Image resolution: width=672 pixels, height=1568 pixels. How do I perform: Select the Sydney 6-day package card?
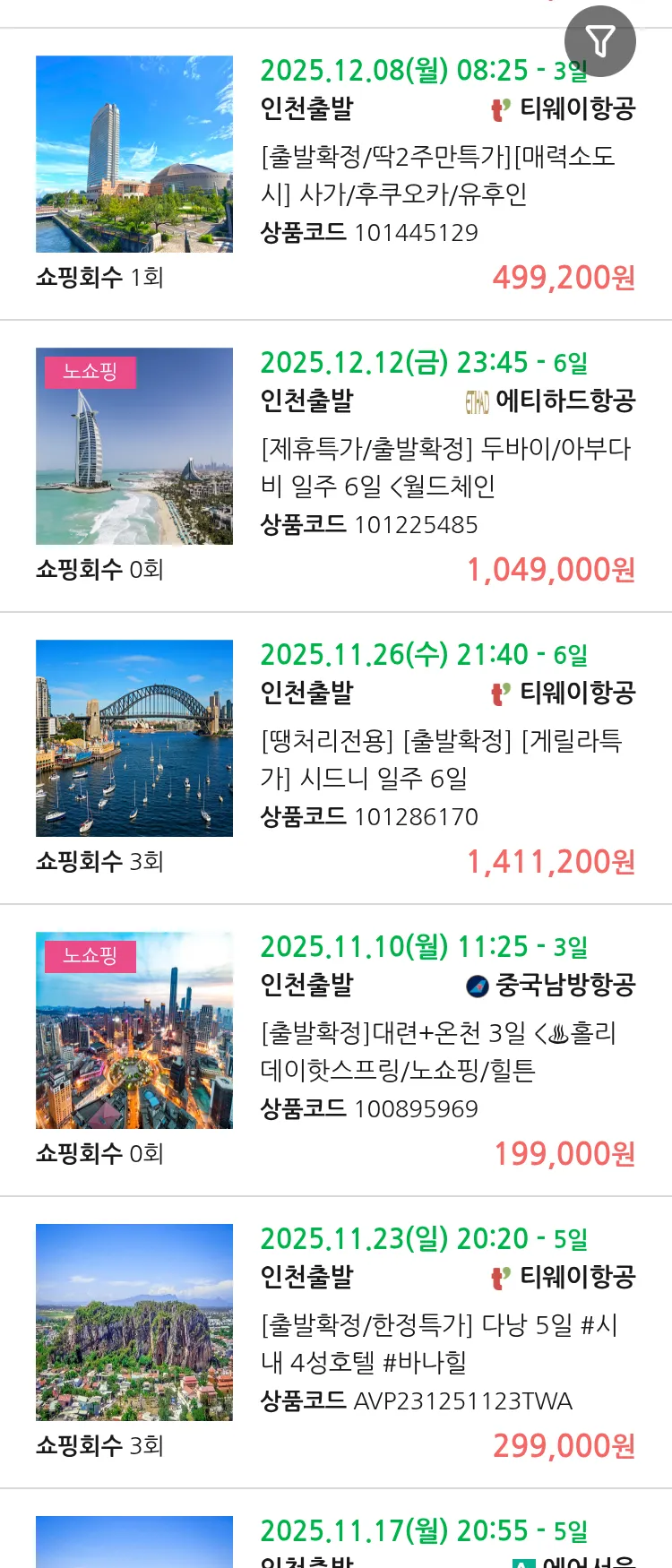[441, 759]
